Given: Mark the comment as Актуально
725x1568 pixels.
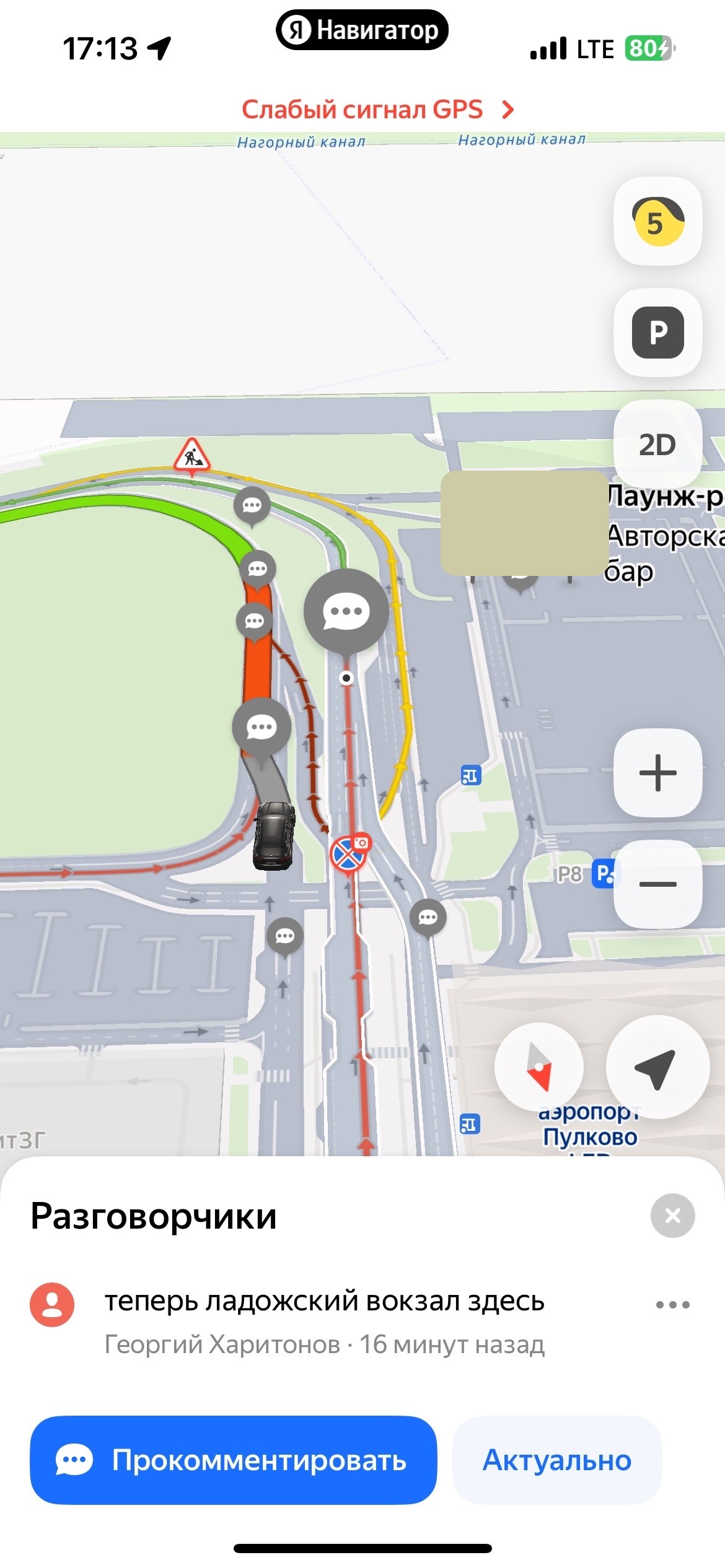Looking at the screenshot, I should point(556,1460).
